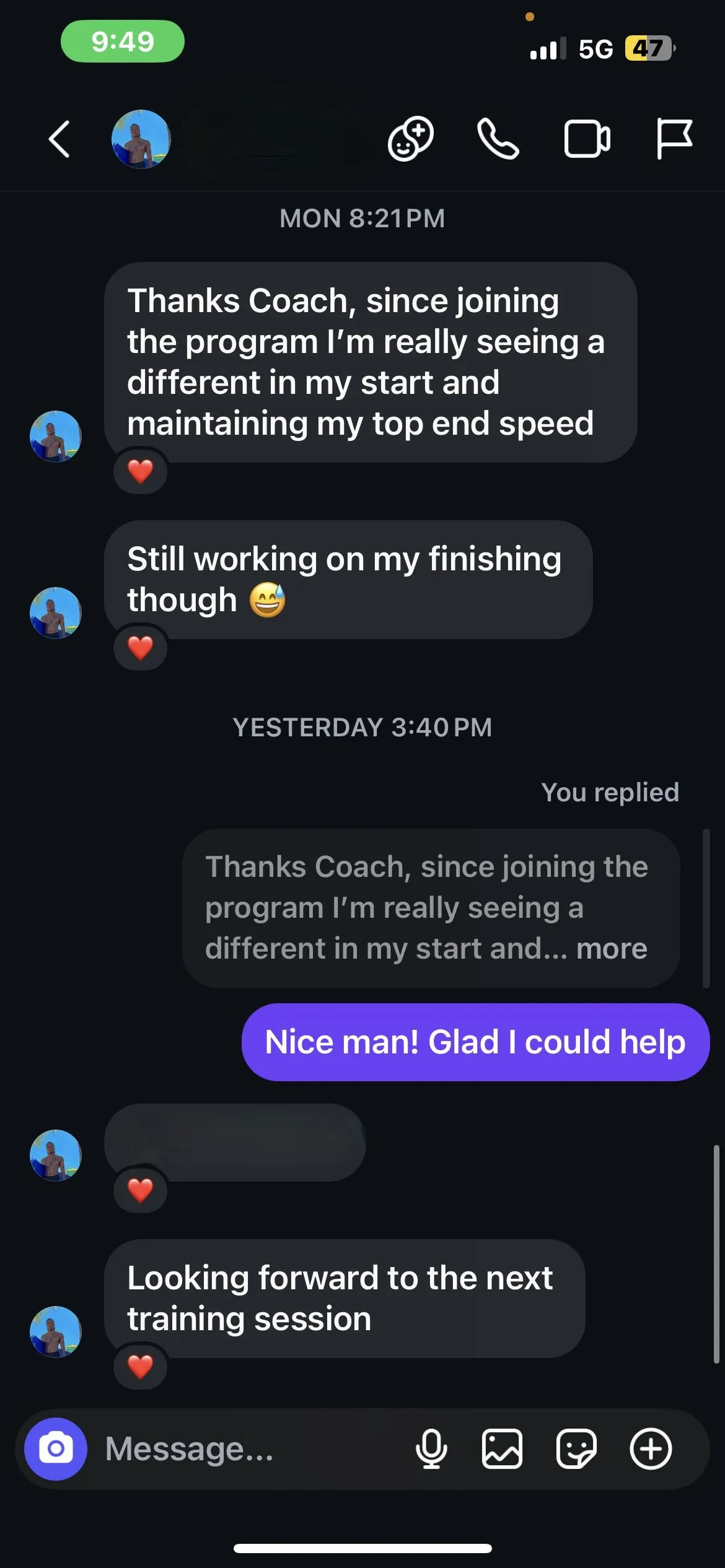Open photo gallery picker

click(502, 1449)
